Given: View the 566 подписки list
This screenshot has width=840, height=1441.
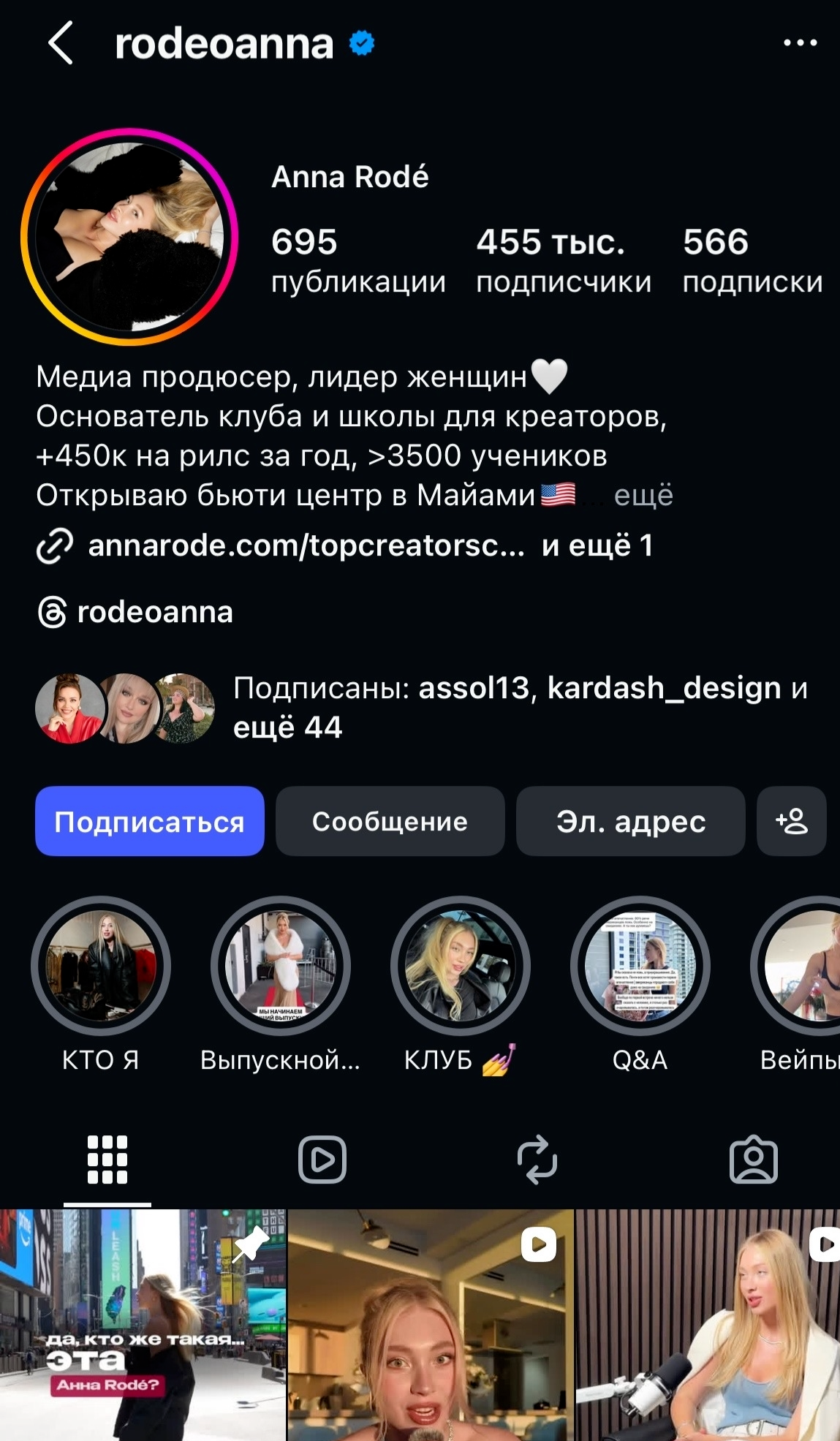Looking at the screenshot, I should coord(752,260).
